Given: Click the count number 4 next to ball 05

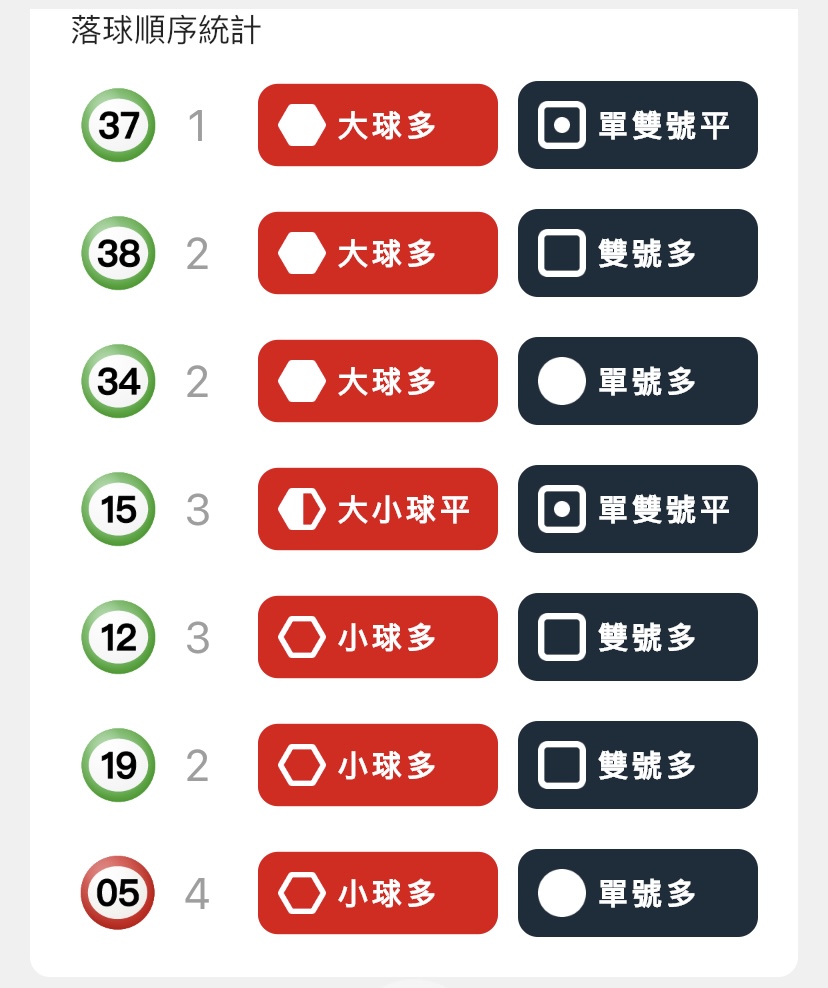Looking at the screenshot, I should [x=199, y=893].
